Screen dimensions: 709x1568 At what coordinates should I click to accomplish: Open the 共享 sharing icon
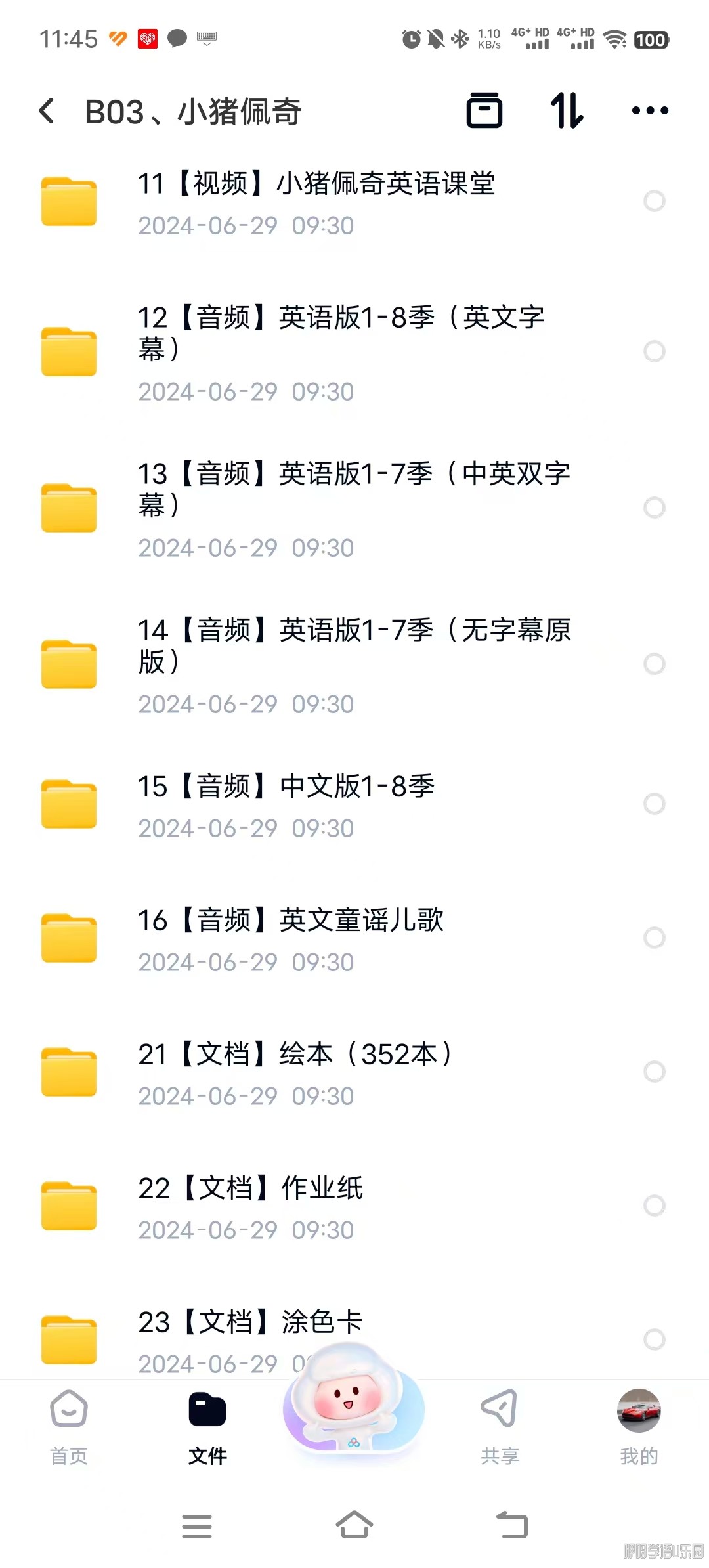click(499, 1418)
